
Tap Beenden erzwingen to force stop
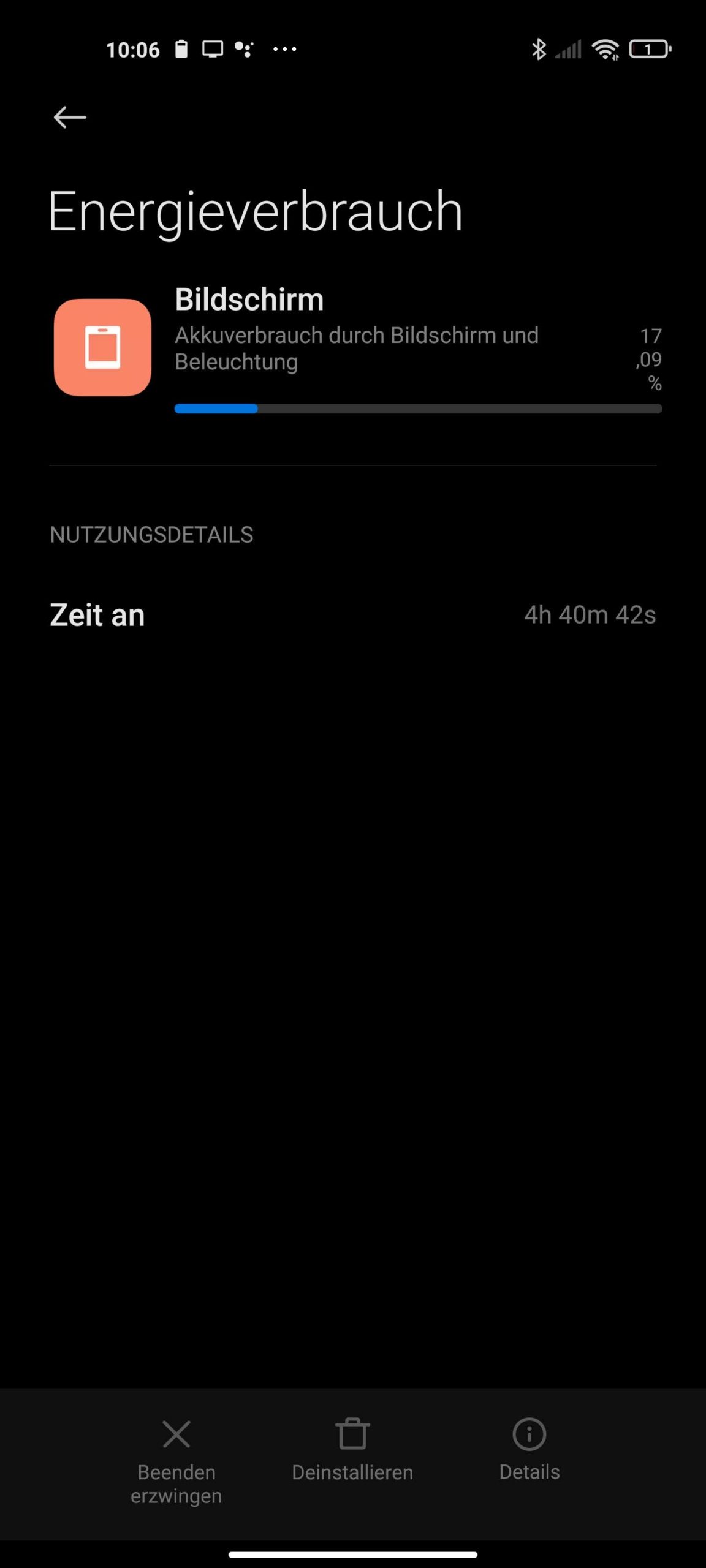176,1461
